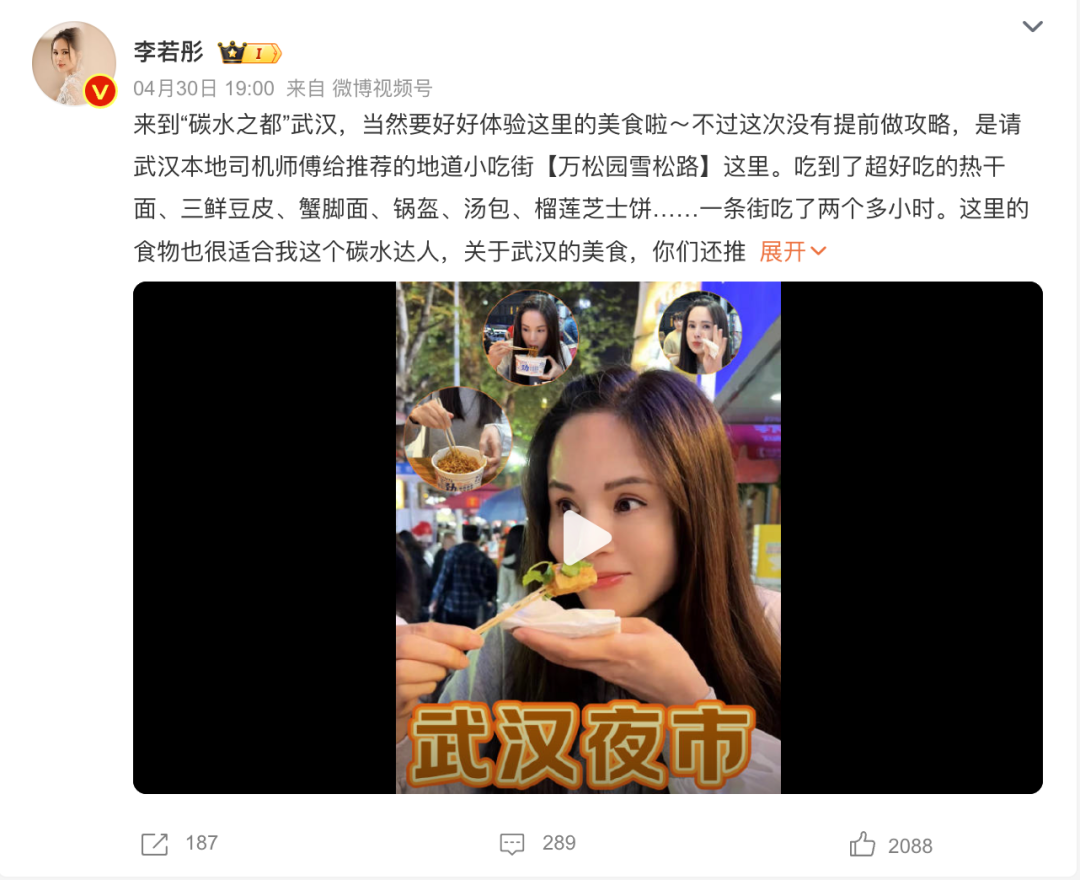Play the 武汉夜市 video

pos(587,538)
